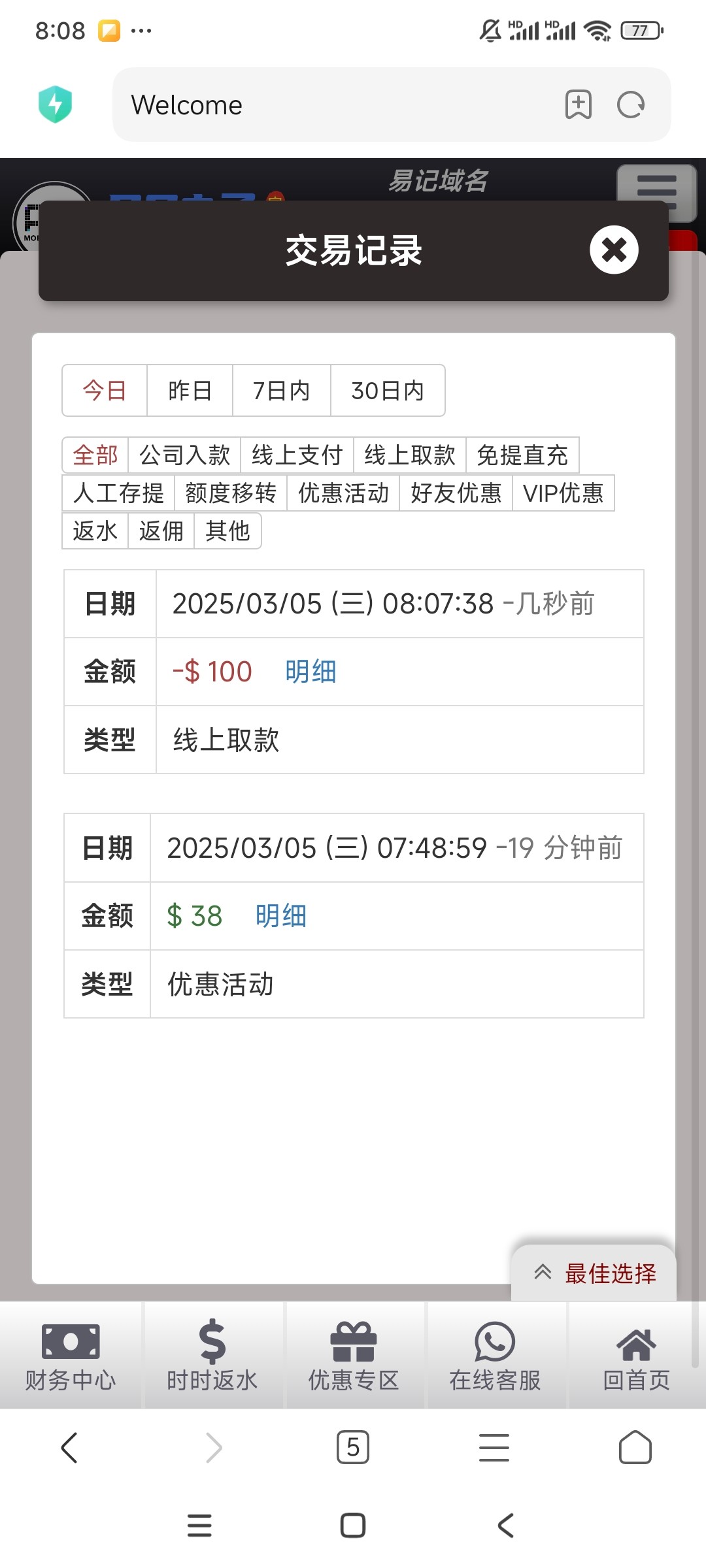
Task: Open 明细 for the -$100 withdrawal
Action: click(311, 672)
